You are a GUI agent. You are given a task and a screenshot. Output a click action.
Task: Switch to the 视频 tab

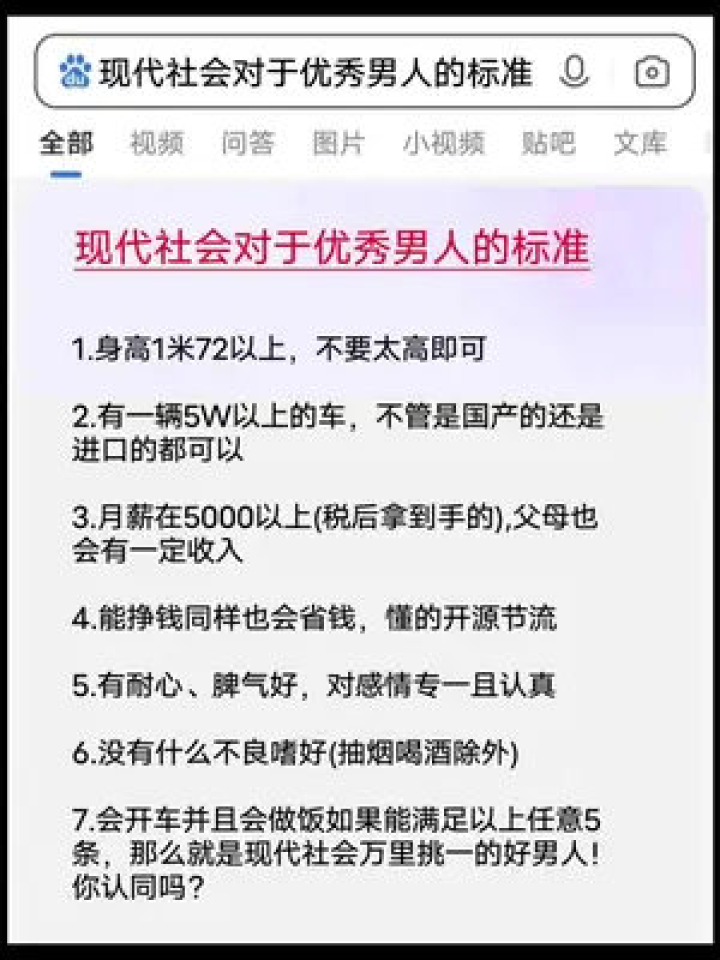[156, 143]
